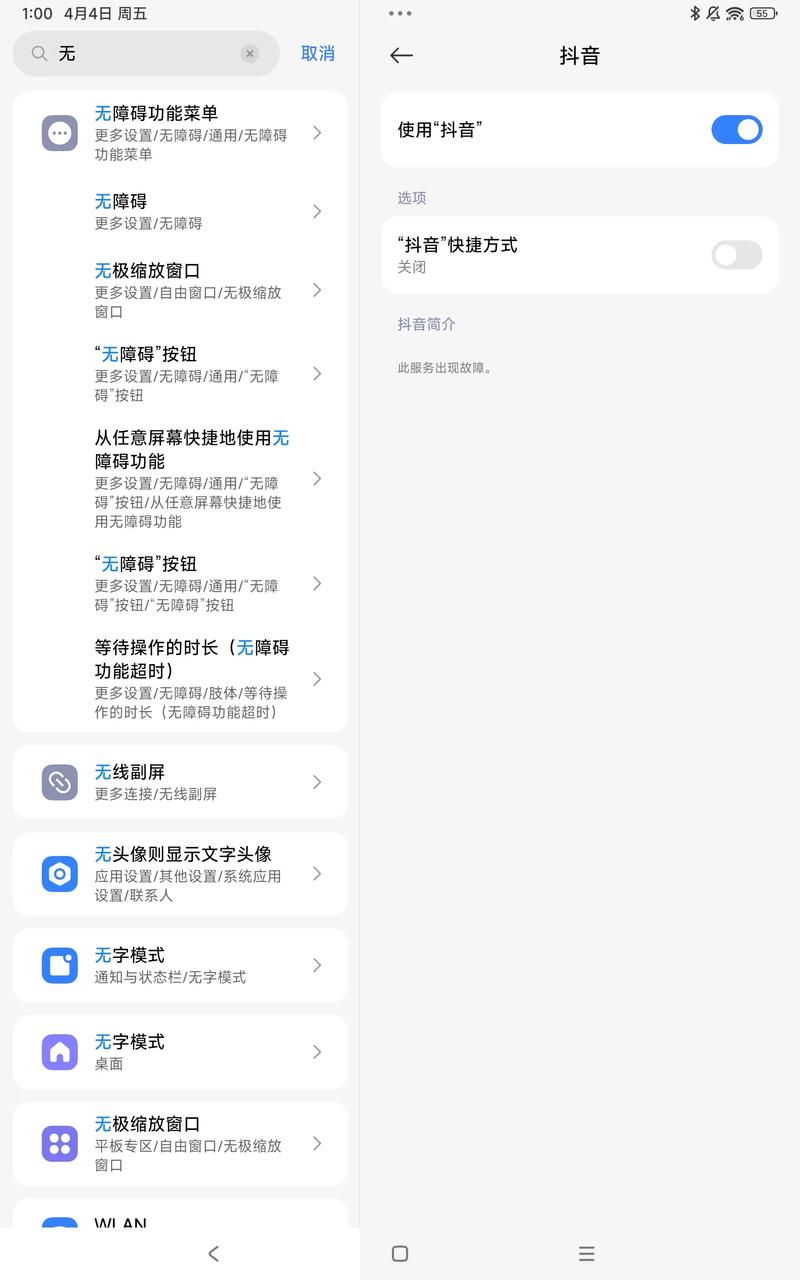Open 无字模式 under 通知与状态栏
This screenshot has height=1280, width=800.
click(x=180, y=965)
